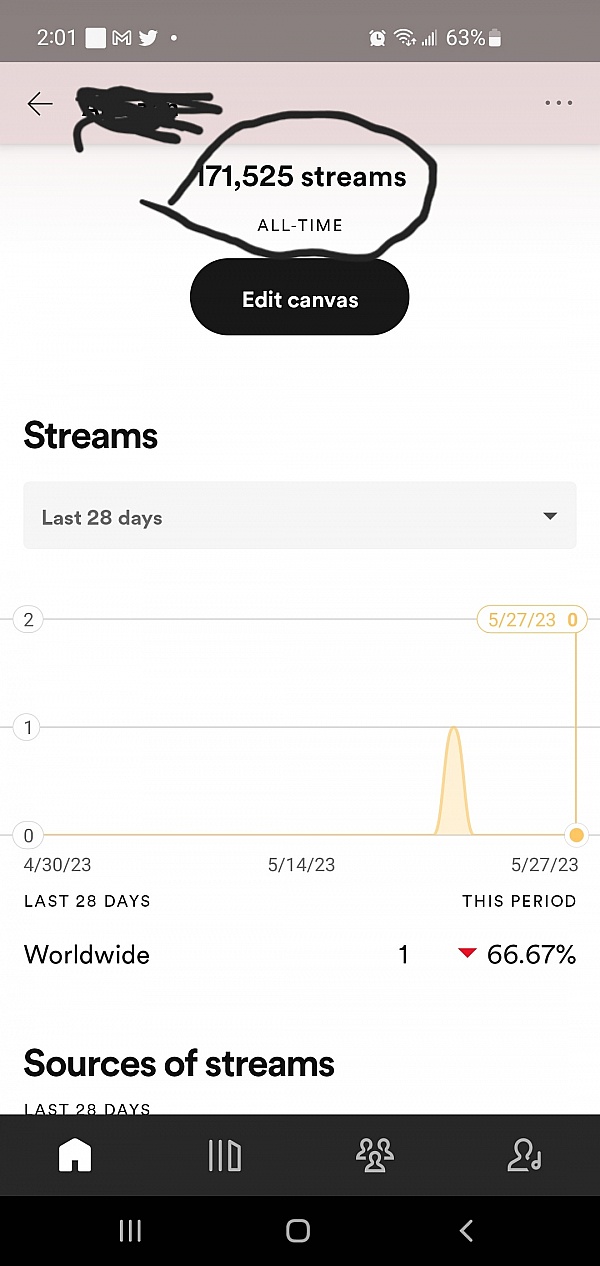
Task: Open the three-dot overflow menu
Action: 558,103
